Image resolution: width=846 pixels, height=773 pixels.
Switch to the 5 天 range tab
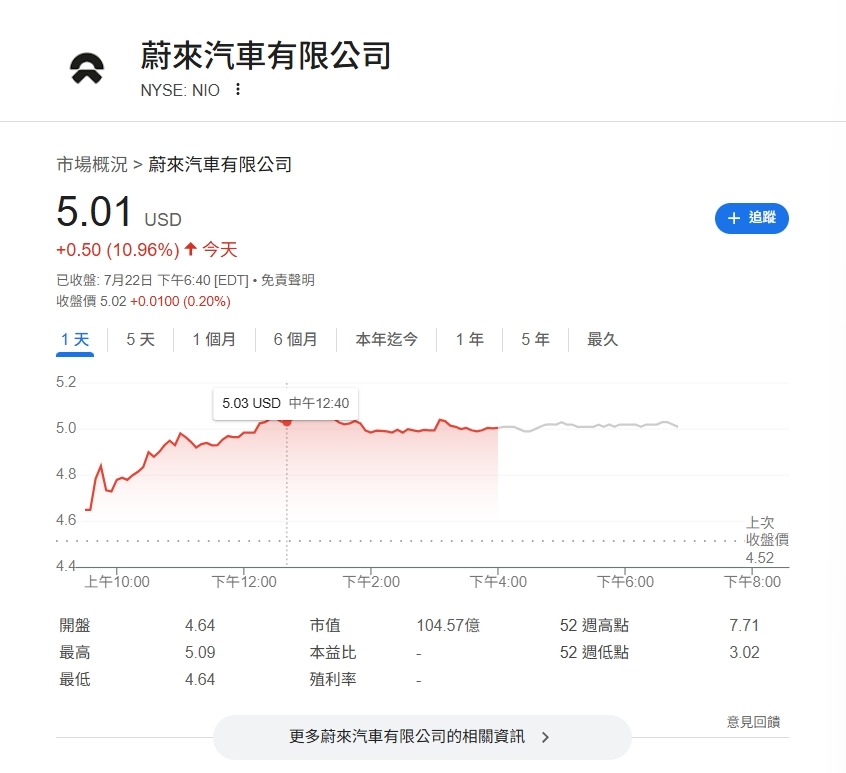(140, 340)
